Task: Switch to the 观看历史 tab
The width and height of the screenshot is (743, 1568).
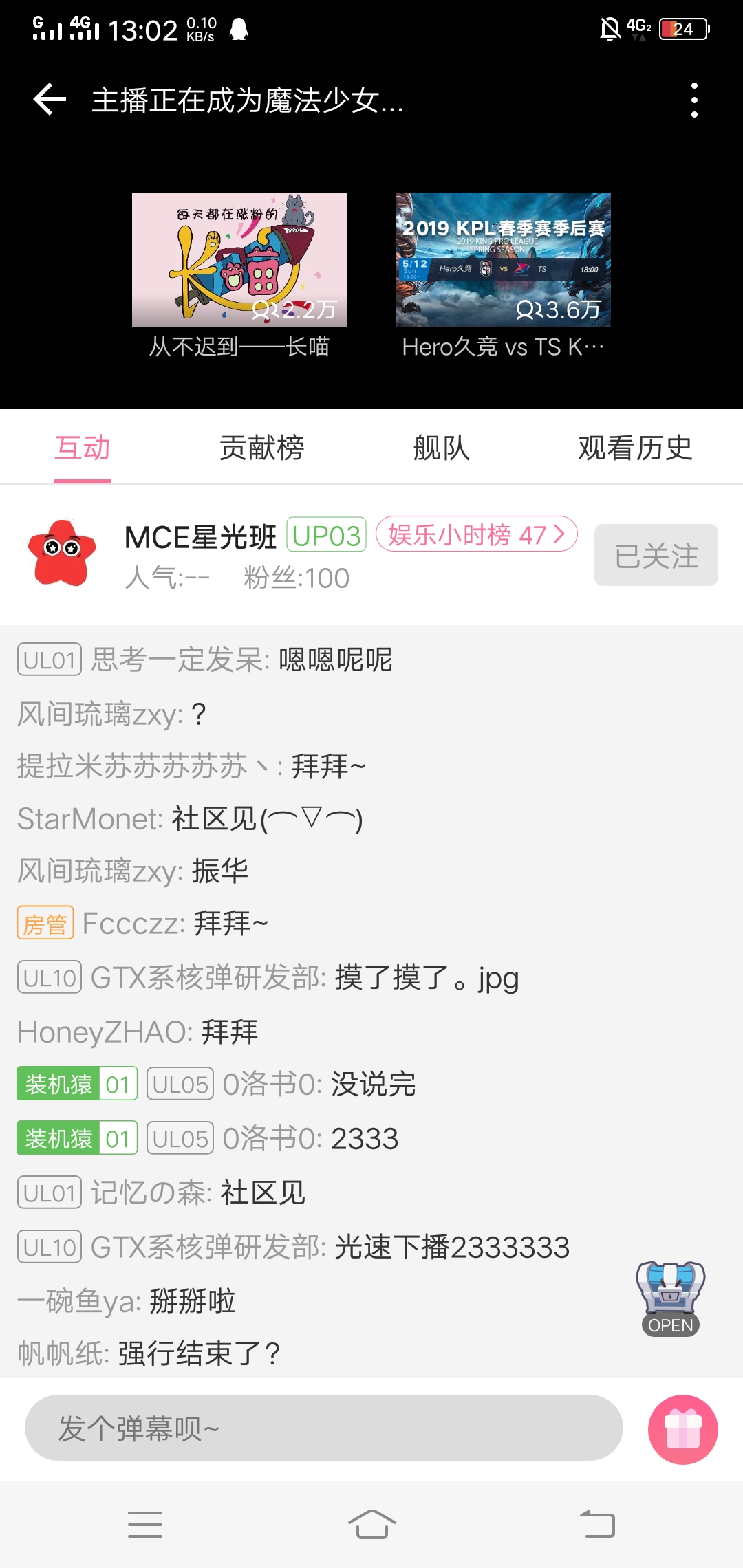Action: point(634,448)
